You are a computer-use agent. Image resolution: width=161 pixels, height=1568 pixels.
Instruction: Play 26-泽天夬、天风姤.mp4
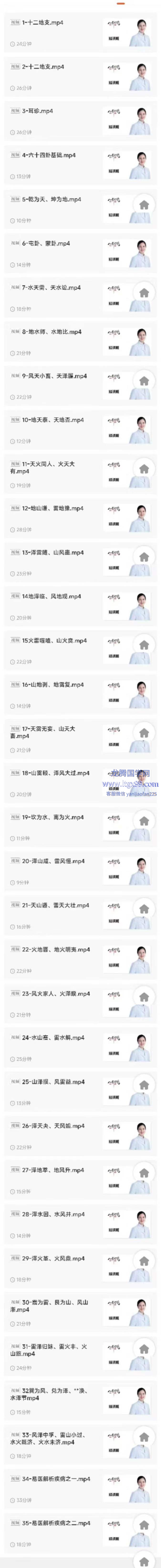(53, 1126)
